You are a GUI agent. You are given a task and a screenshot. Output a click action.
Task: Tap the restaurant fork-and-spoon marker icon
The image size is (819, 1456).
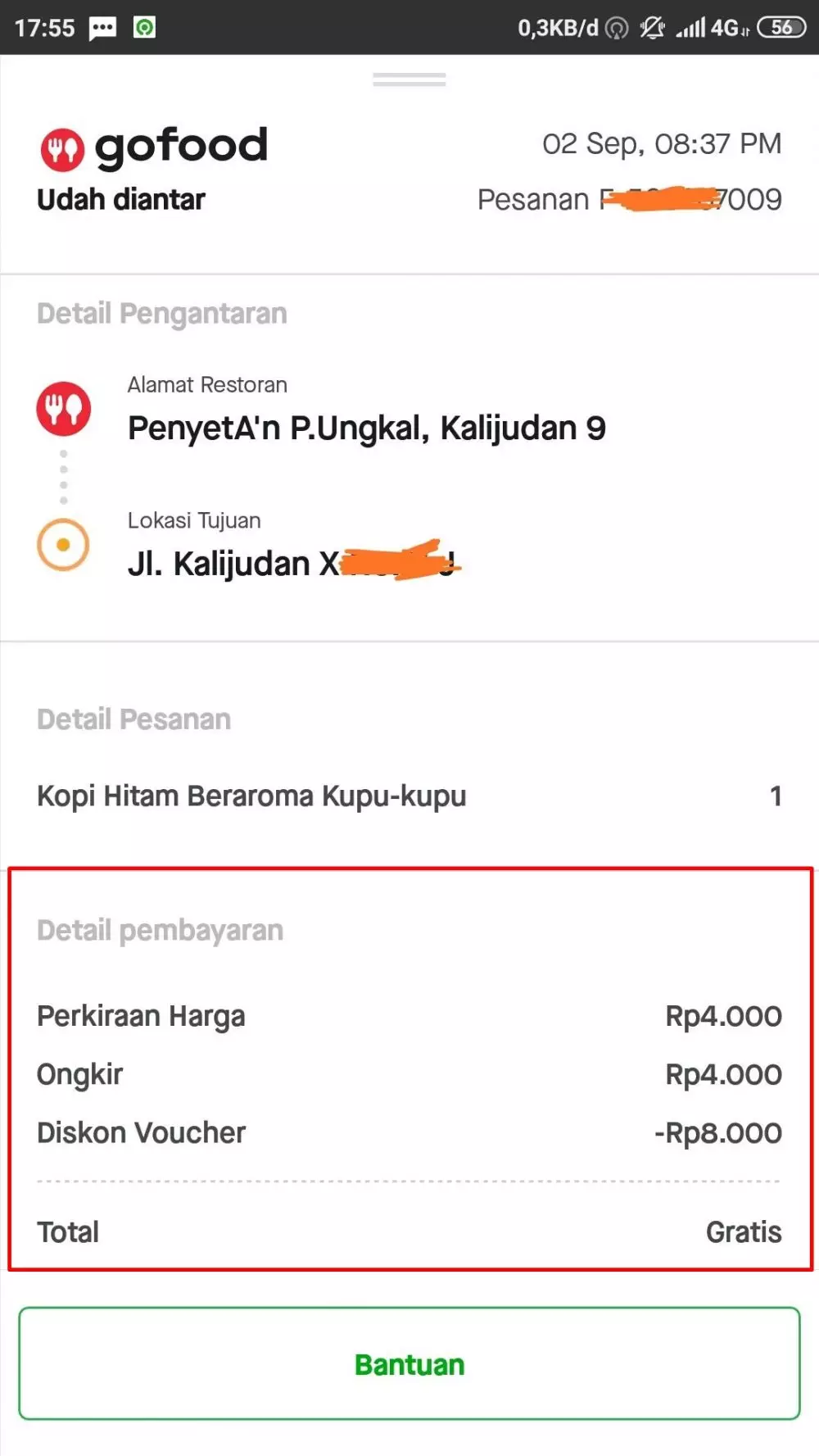click(63, 407)
